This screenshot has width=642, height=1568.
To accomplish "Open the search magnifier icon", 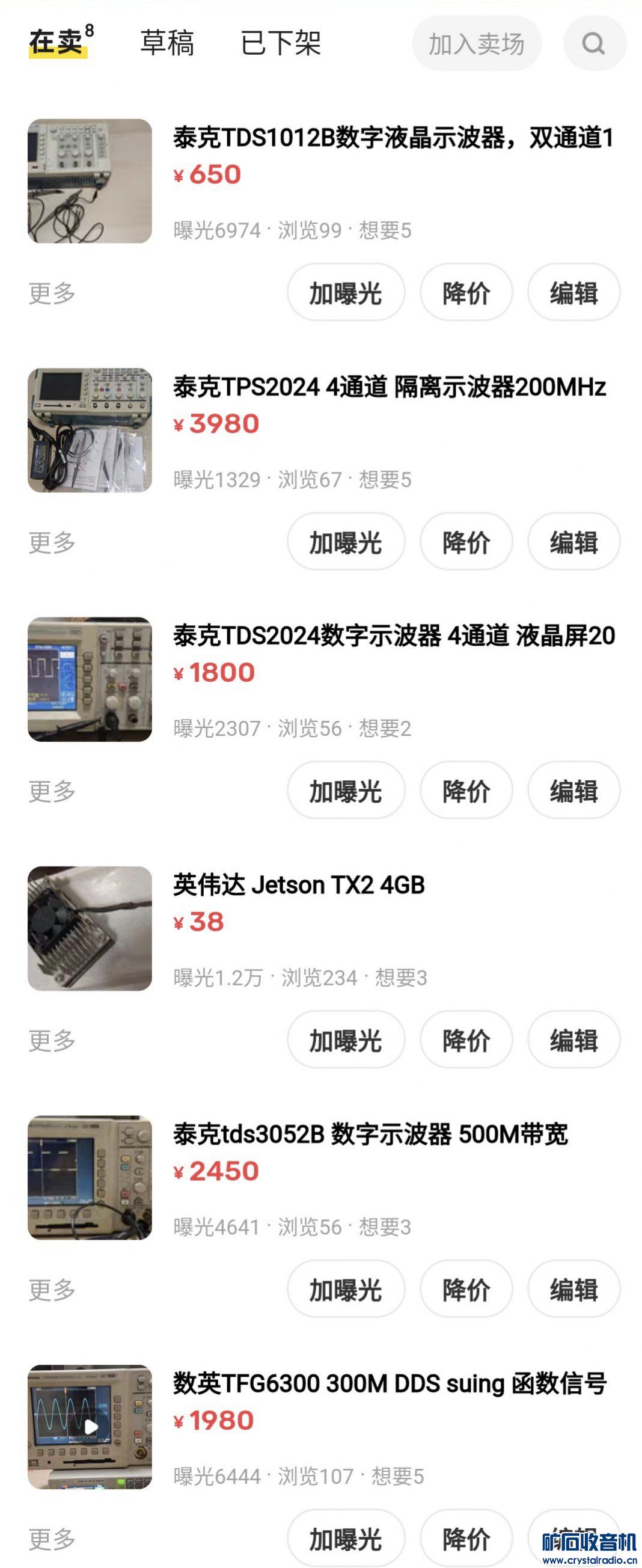I will [594, 43].
